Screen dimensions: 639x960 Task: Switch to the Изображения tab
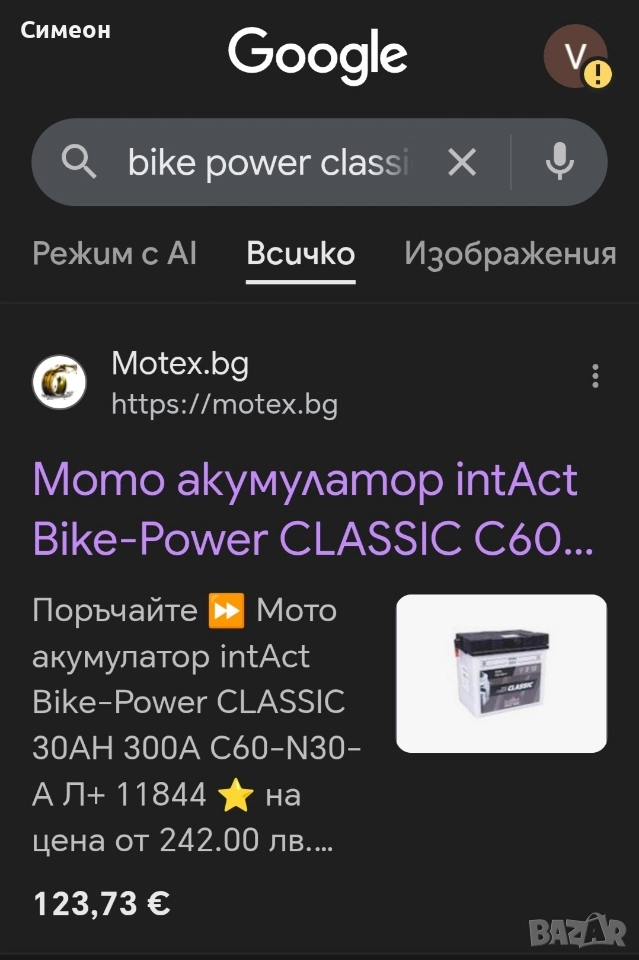tap(510, 253)
